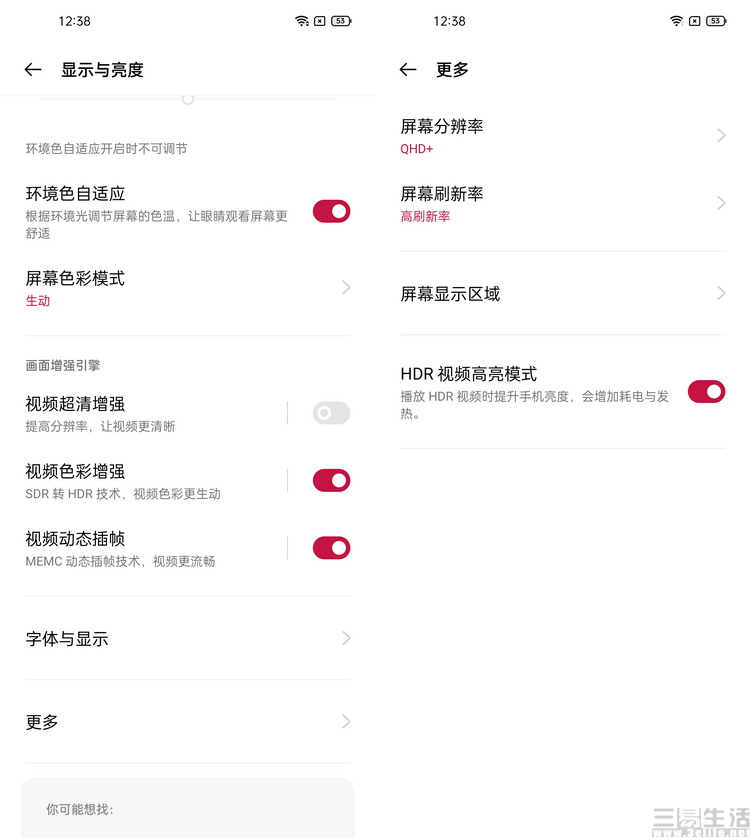
Task: Open the 更多 settings row
Action: pyautogui.click(x=187, y=721)
